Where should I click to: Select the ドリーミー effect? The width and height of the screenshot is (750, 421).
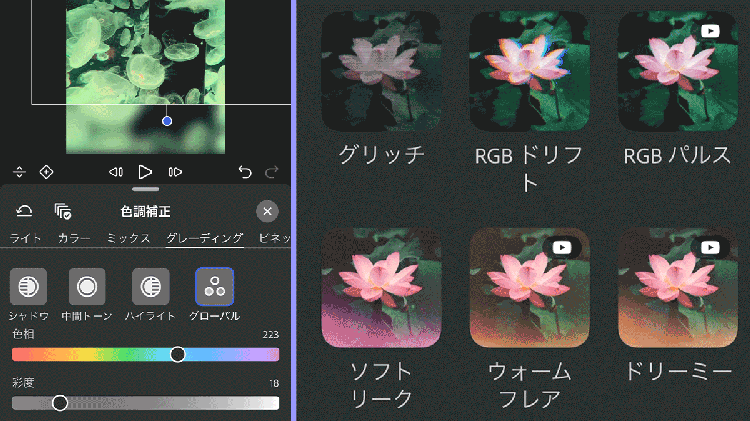678,288
